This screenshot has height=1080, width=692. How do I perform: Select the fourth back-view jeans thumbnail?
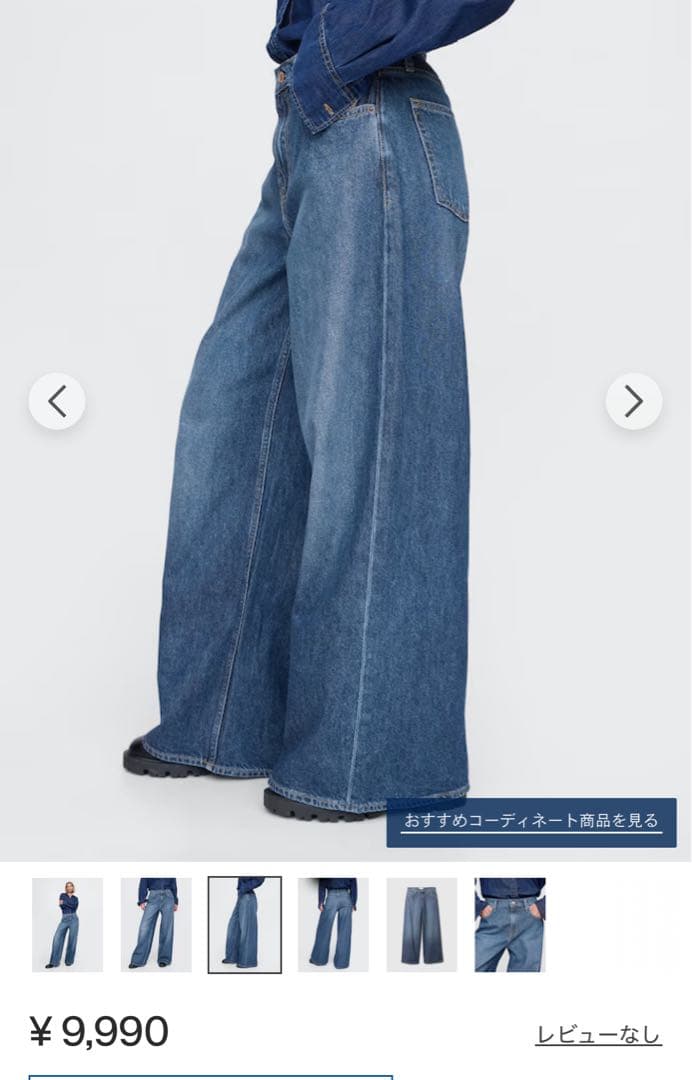click(333, 925)
